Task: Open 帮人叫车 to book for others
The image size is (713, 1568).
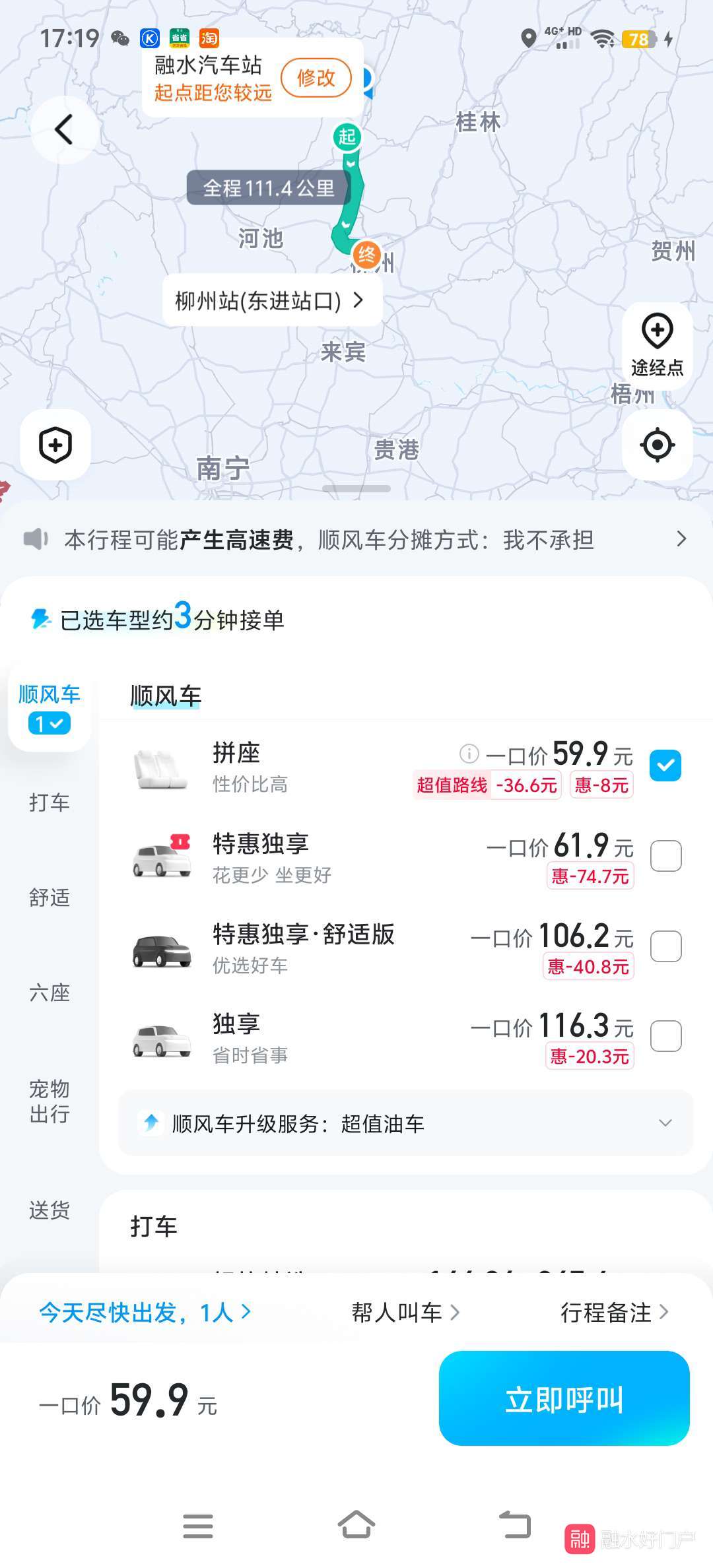Action: 405,1313
